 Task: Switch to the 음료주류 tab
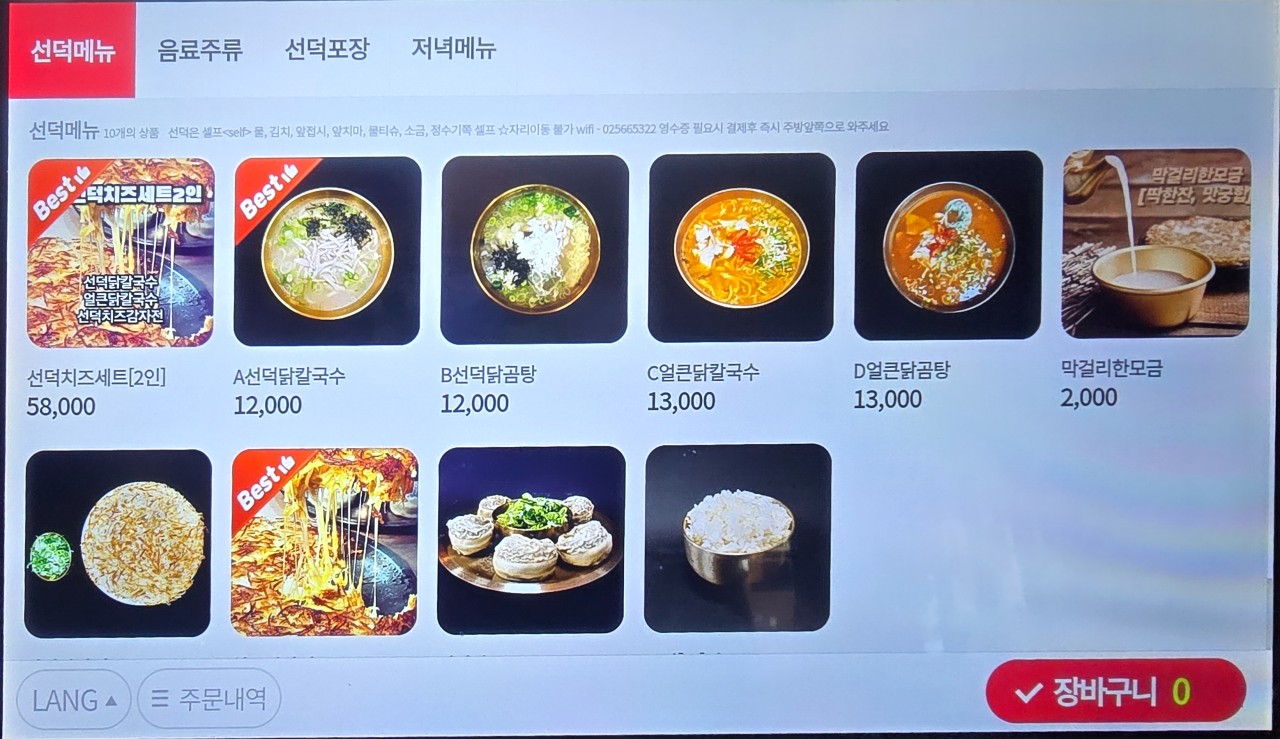(x=200, y=49)
